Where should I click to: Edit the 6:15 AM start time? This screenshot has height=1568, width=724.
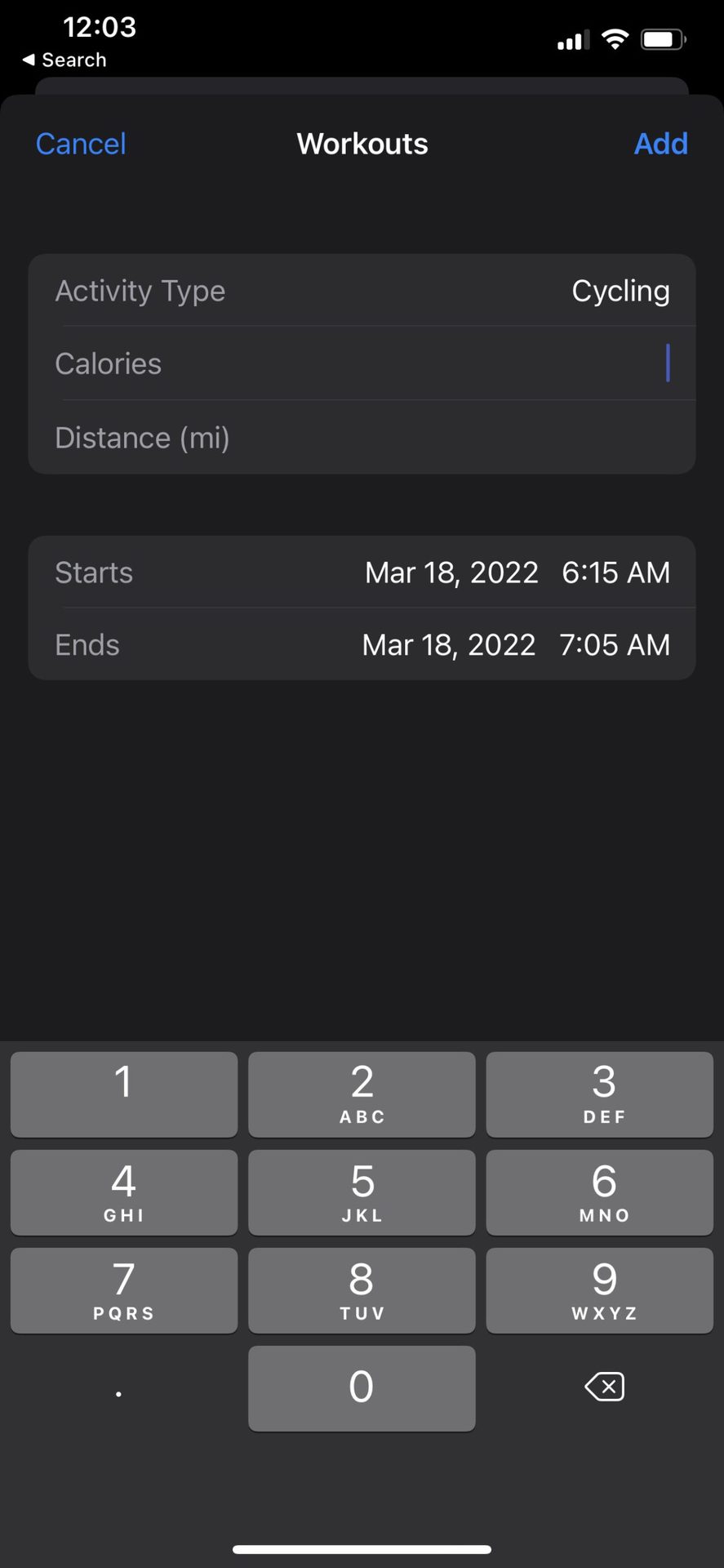pyautogui.click(x=615, y=572)
